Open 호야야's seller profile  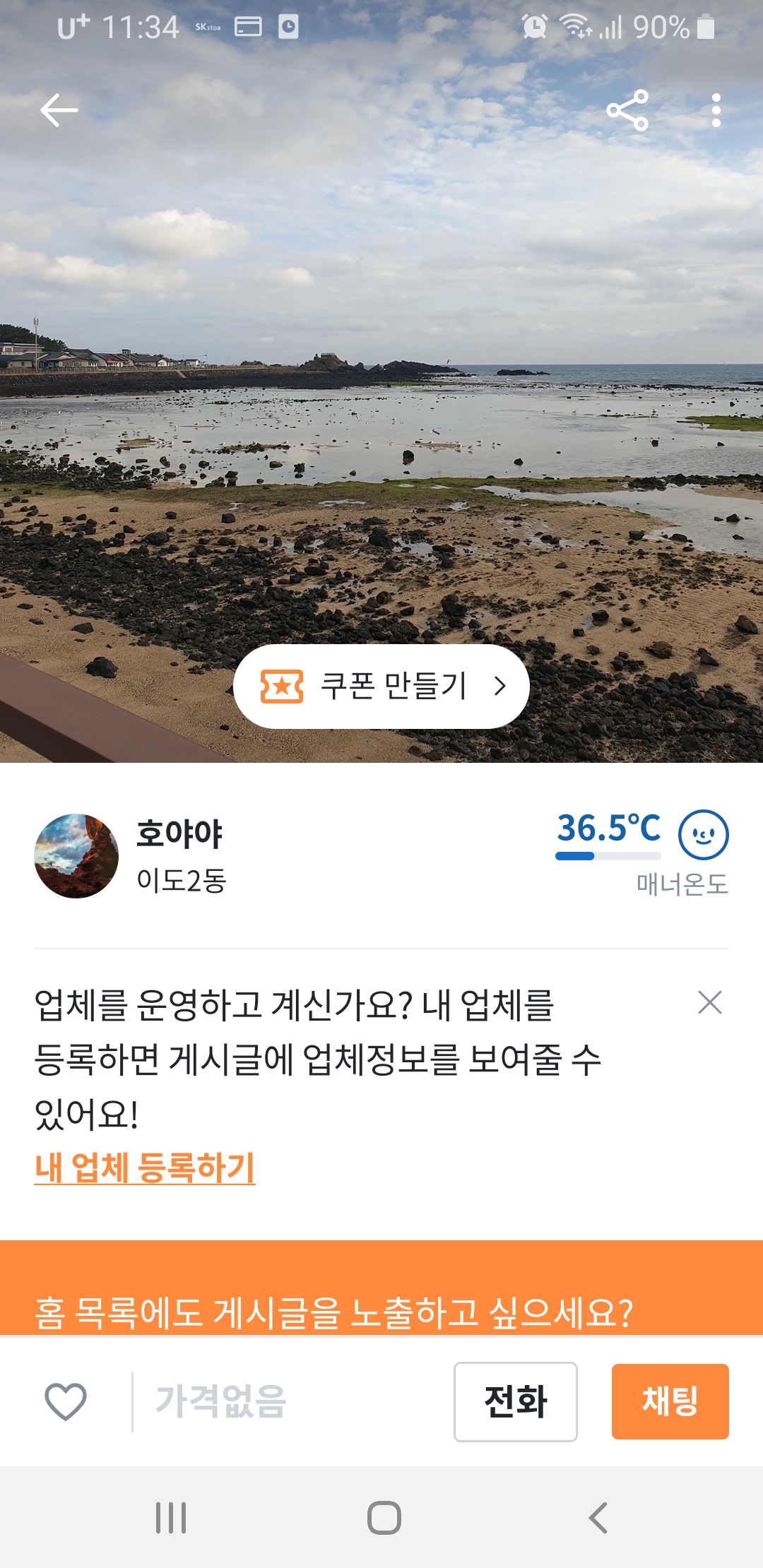(130, 856)
